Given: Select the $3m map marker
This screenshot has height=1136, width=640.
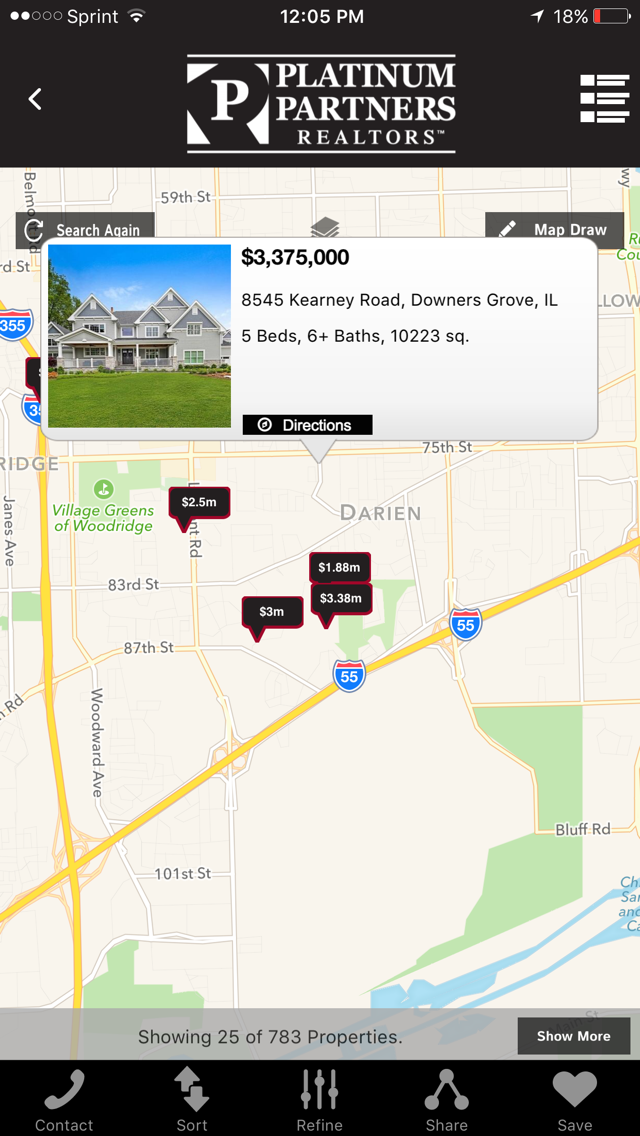Looking at the screenshot, I should coord(271,612).
